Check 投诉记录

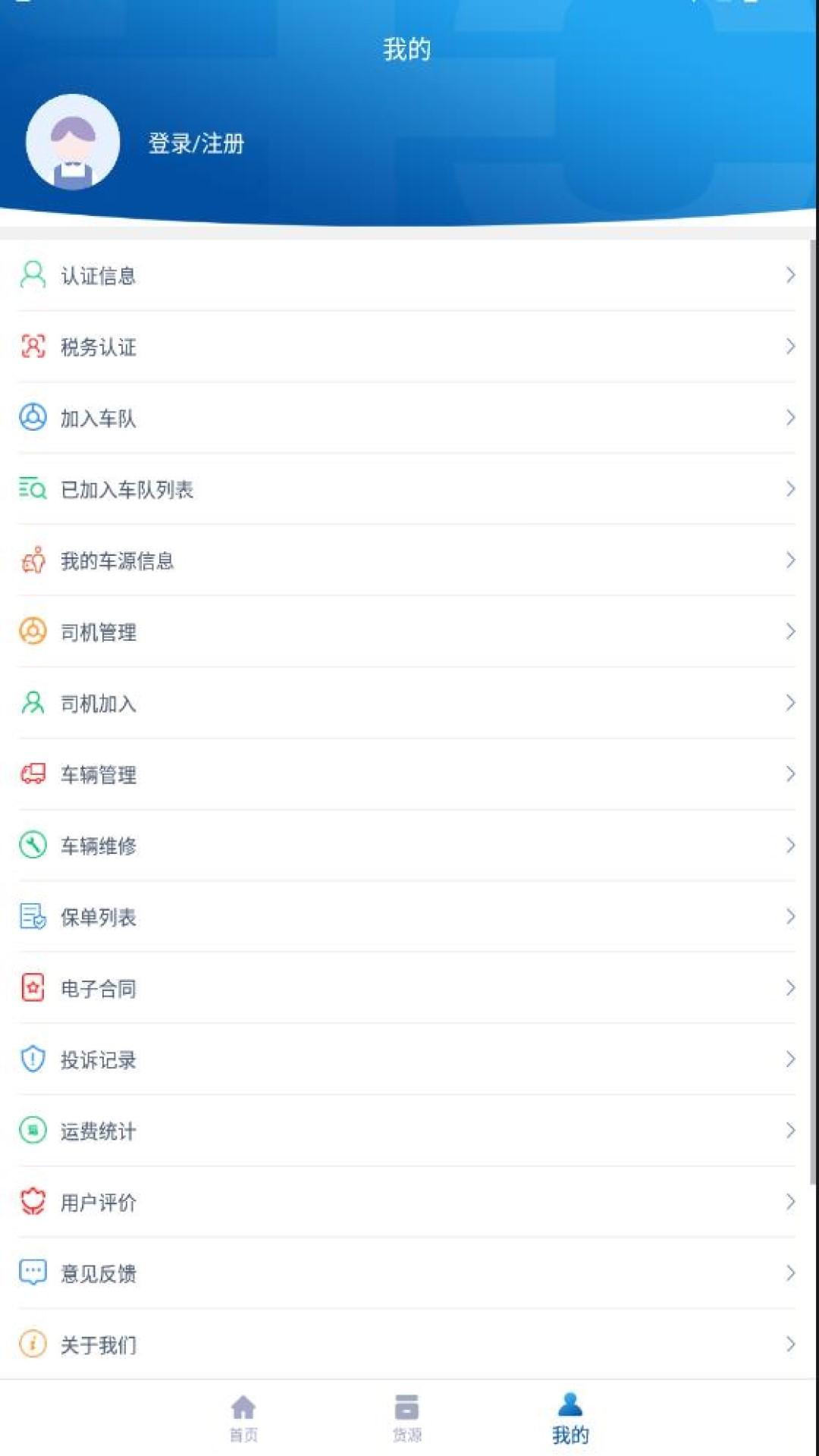click(x=406, y=1059)
